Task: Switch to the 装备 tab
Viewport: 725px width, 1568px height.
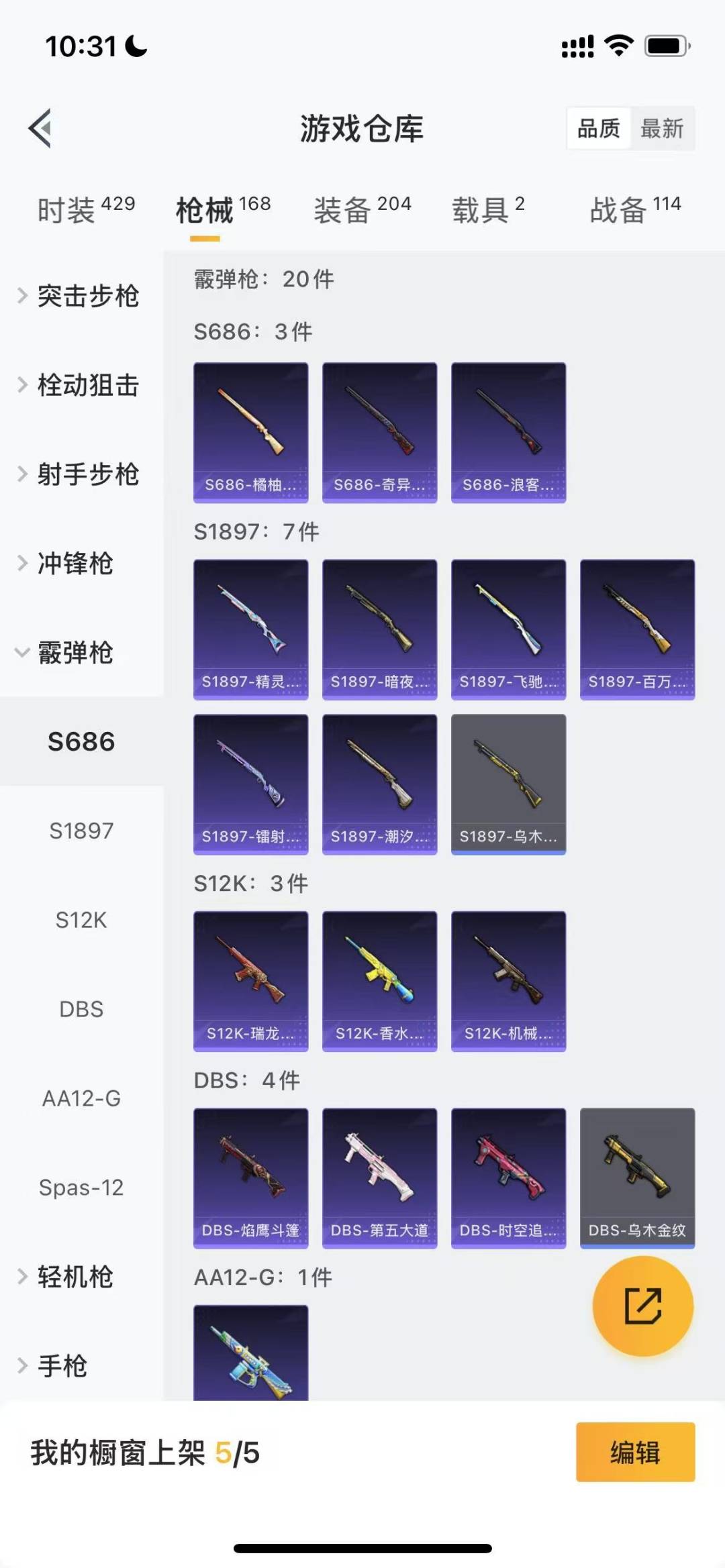Action: [x=362, y=210]
